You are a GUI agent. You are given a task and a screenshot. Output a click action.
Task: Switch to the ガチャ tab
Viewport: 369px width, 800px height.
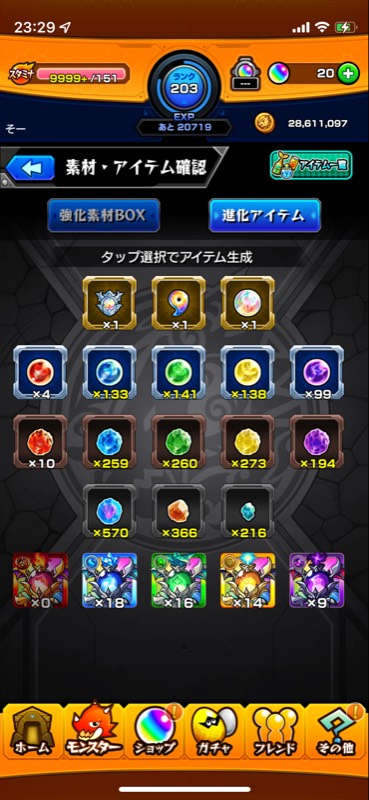[x=214, y=731]
